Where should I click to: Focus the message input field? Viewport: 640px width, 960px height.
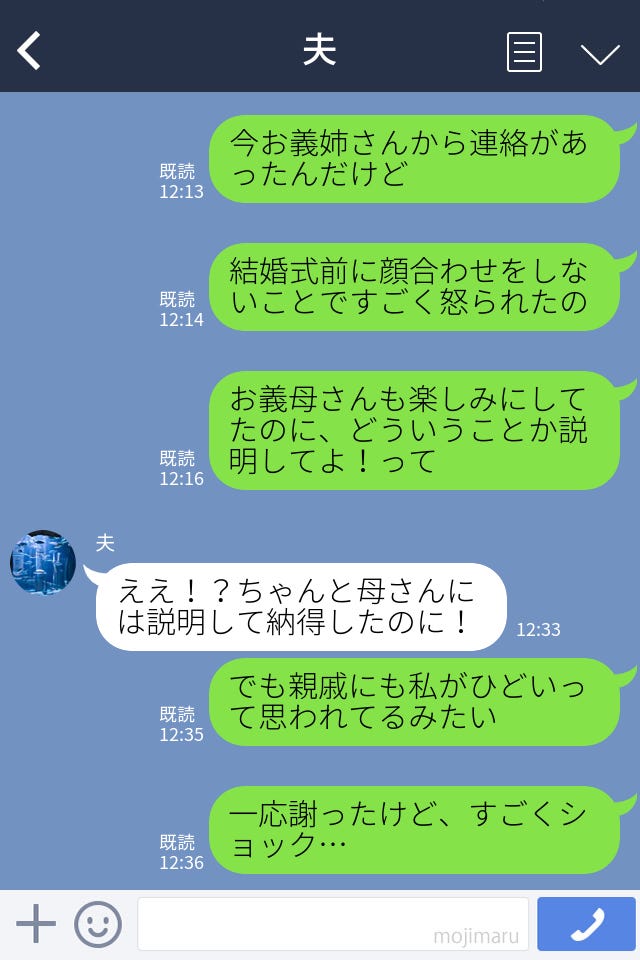(x=332, y=924)
